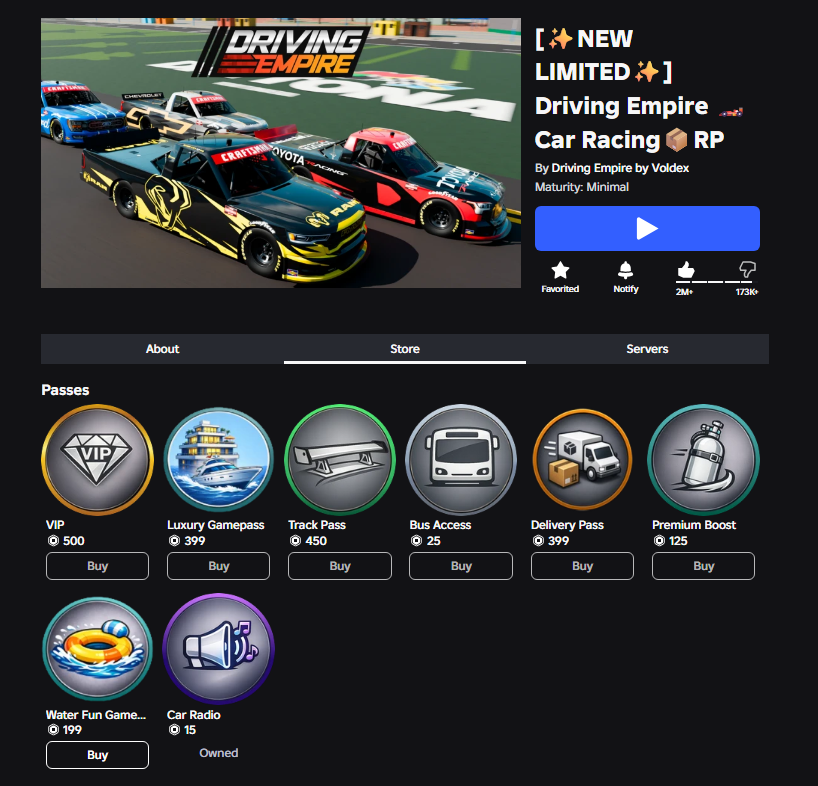The image size is (818, 786).
Task: Buy the Bus Access pass
Action: [x=461, y=566]
